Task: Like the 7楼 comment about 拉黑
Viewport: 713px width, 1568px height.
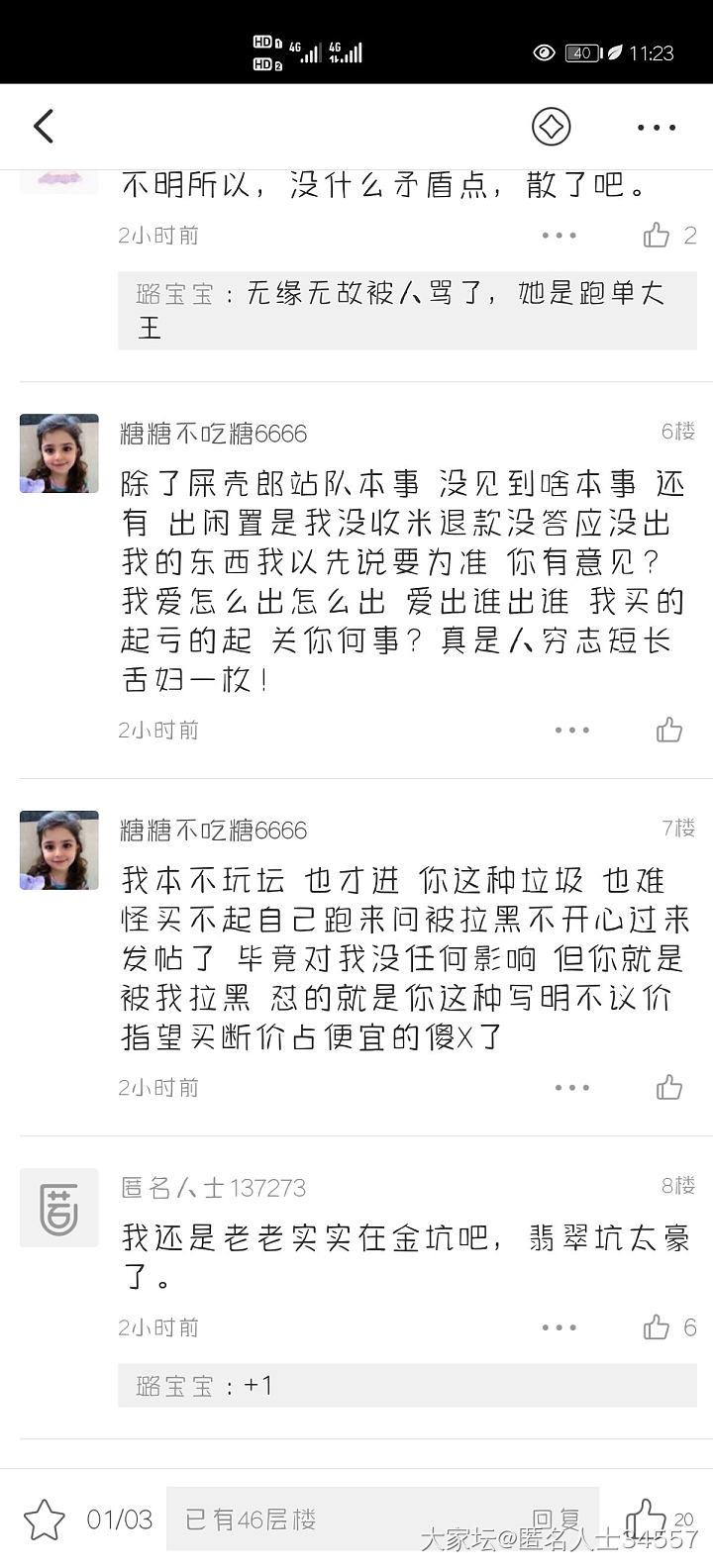Action: (x=669, y=1088)
